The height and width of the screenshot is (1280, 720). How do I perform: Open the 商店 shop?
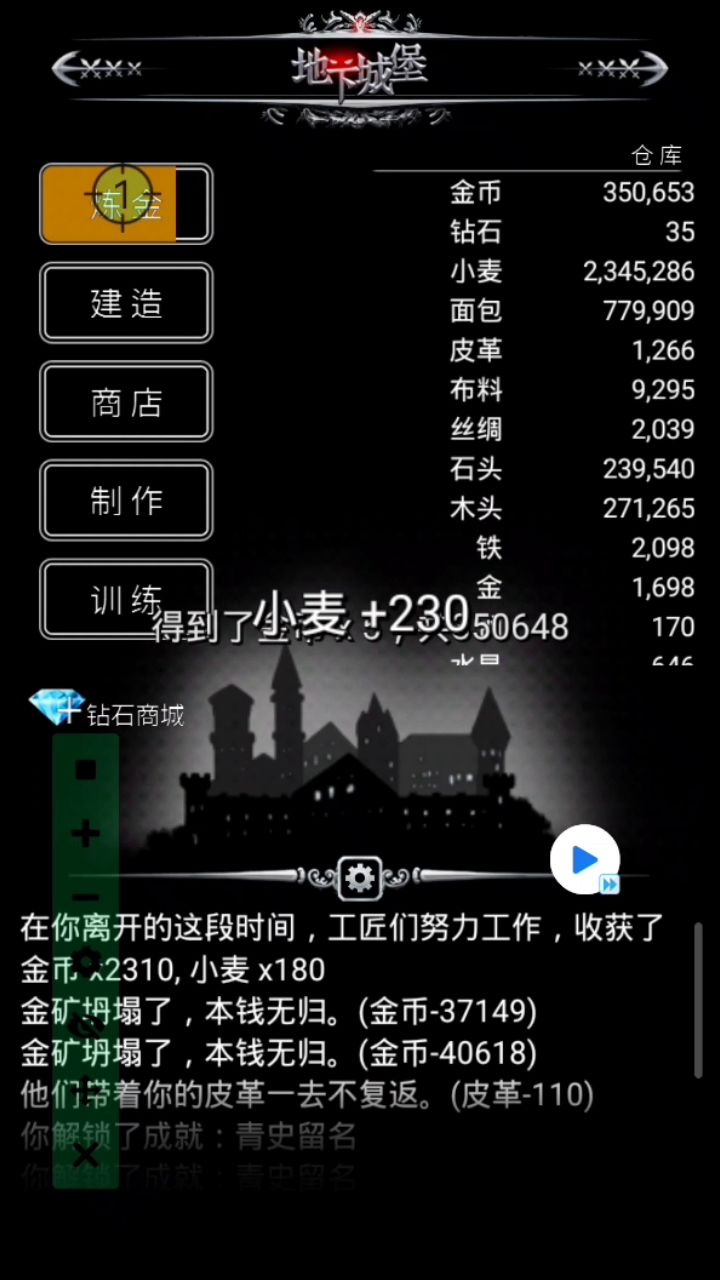click(x=126, y=402)
